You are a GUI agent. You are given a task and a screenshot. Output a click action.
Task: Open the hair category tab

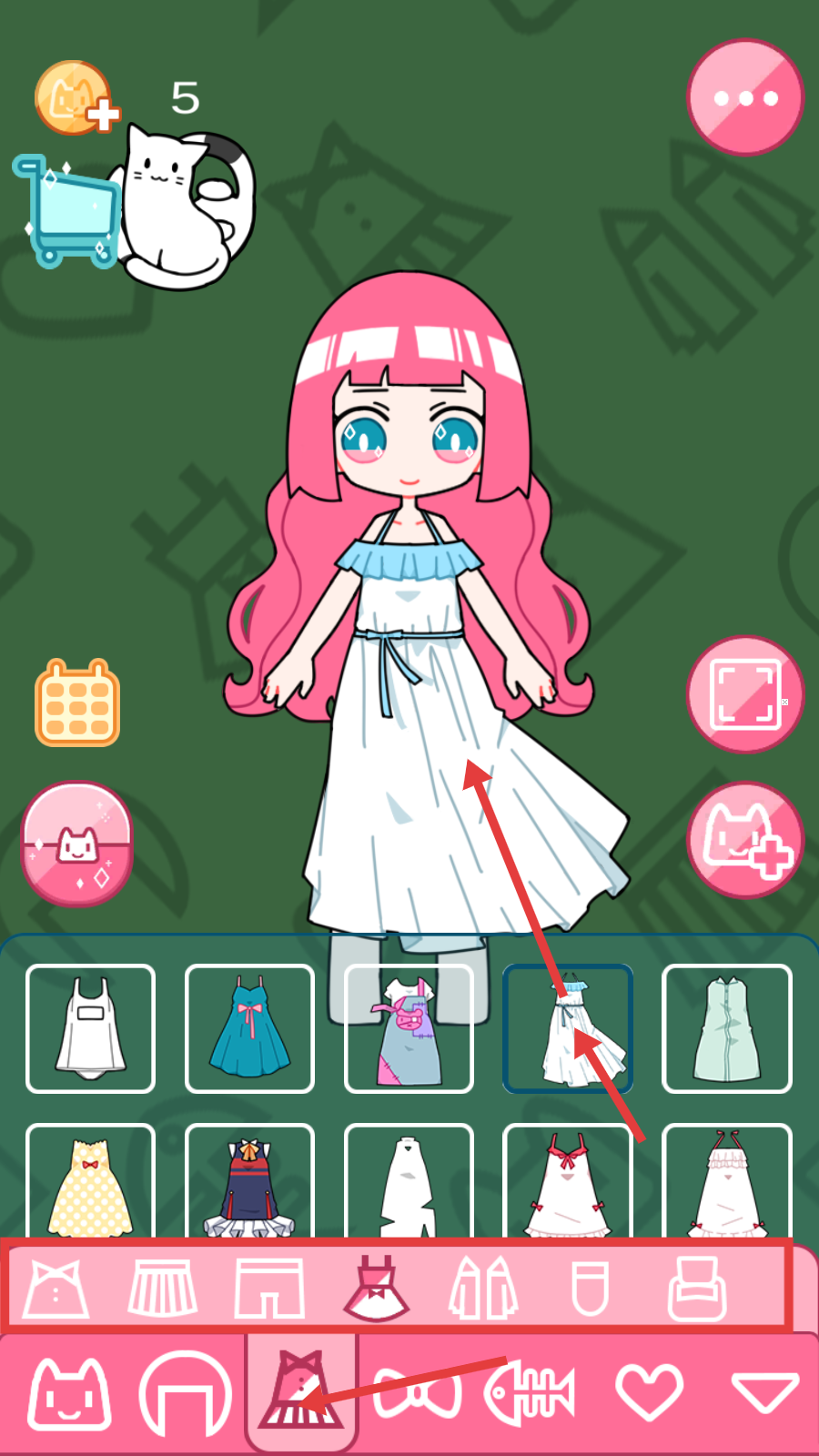[x=185, y=1394]
